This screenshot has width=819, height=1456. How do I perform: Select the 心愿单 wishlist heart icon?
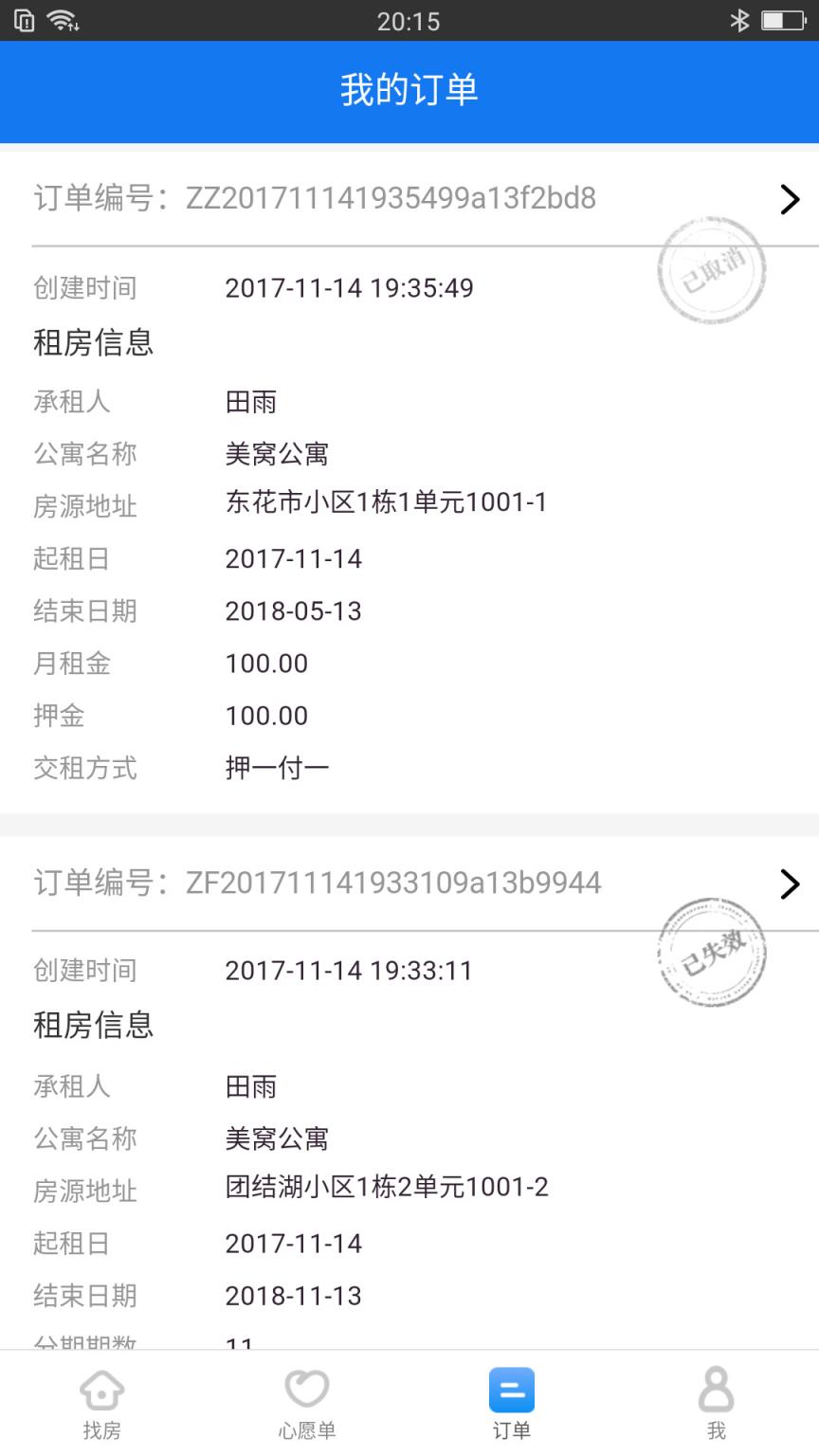(307, 1390)
